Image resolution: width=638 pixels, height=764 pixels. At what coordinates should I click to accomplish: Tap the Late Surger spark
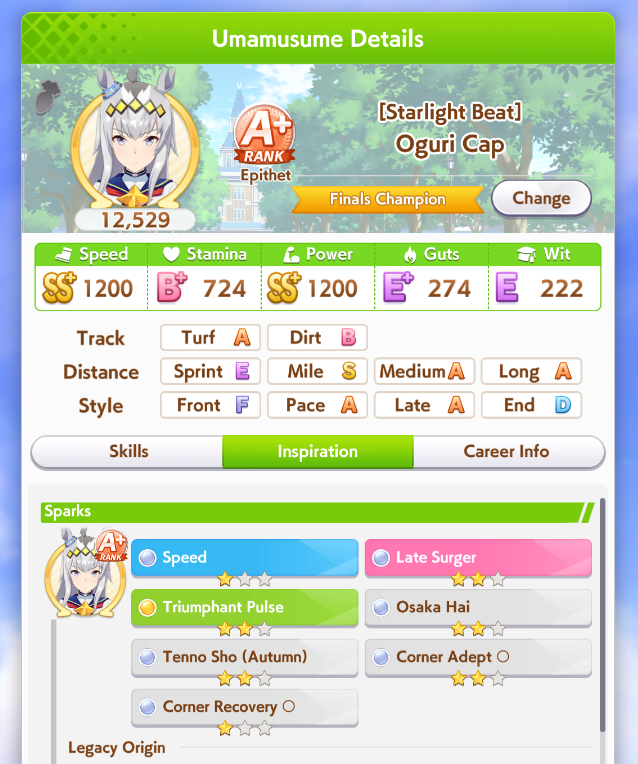click(478, 557)
